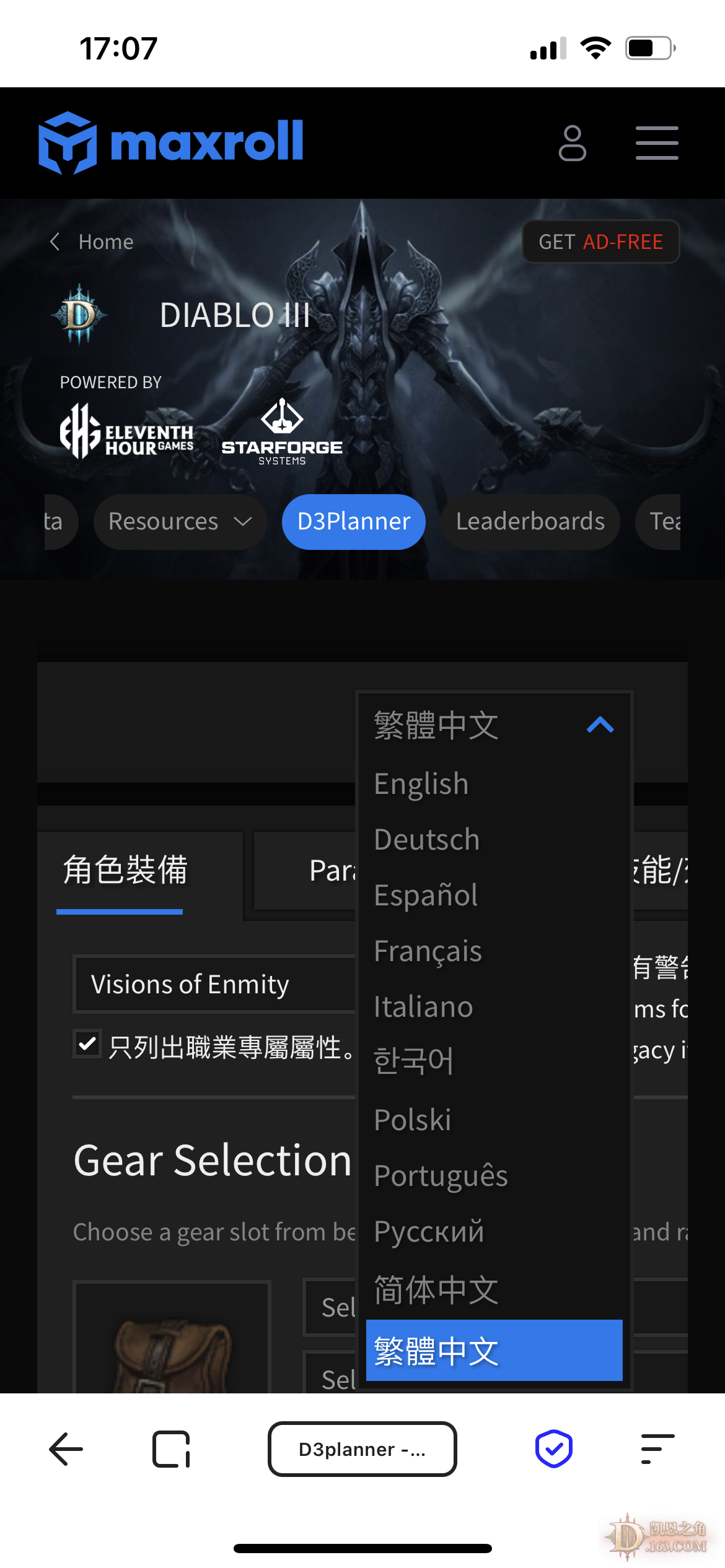Select the D3Planner chip
725x1568 pixels.
tap(354, 521)
